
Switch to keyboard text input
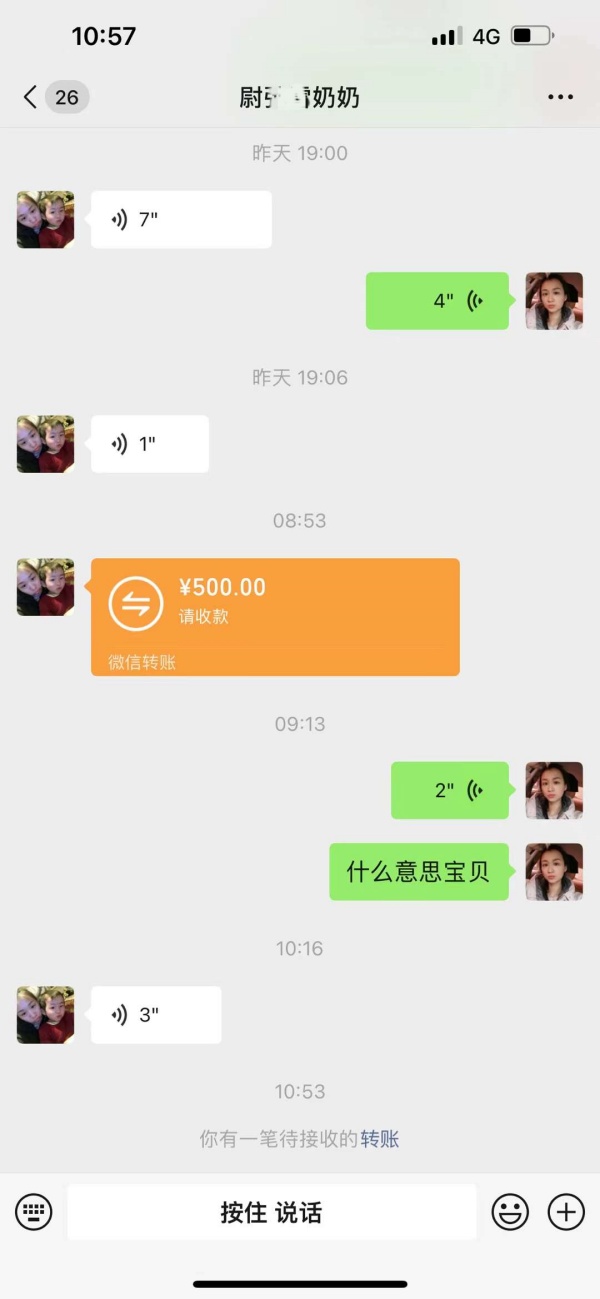pyautogui.click(x=33, y=1213)
